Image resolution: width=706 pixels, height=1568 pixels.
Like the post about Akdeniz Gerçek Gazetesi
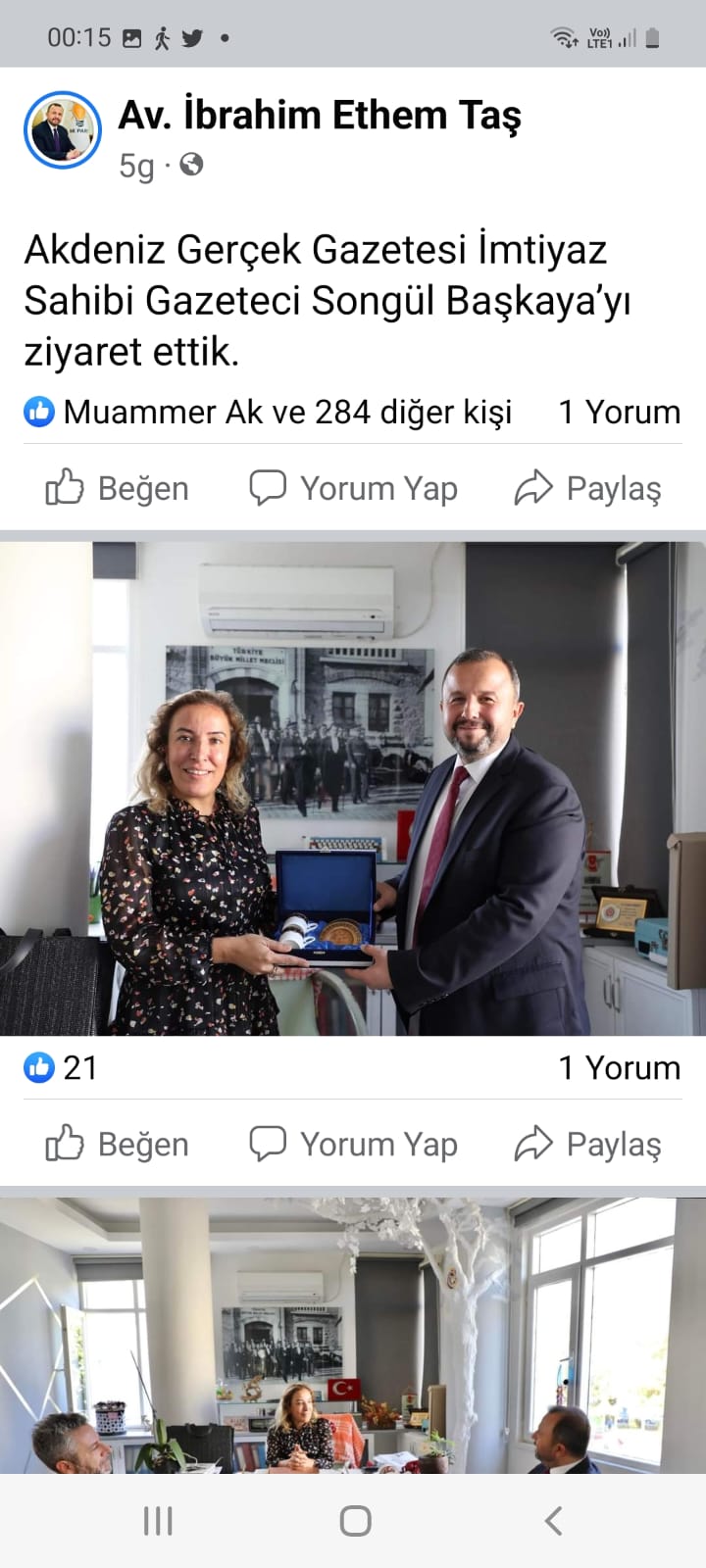tap(118, 488)
